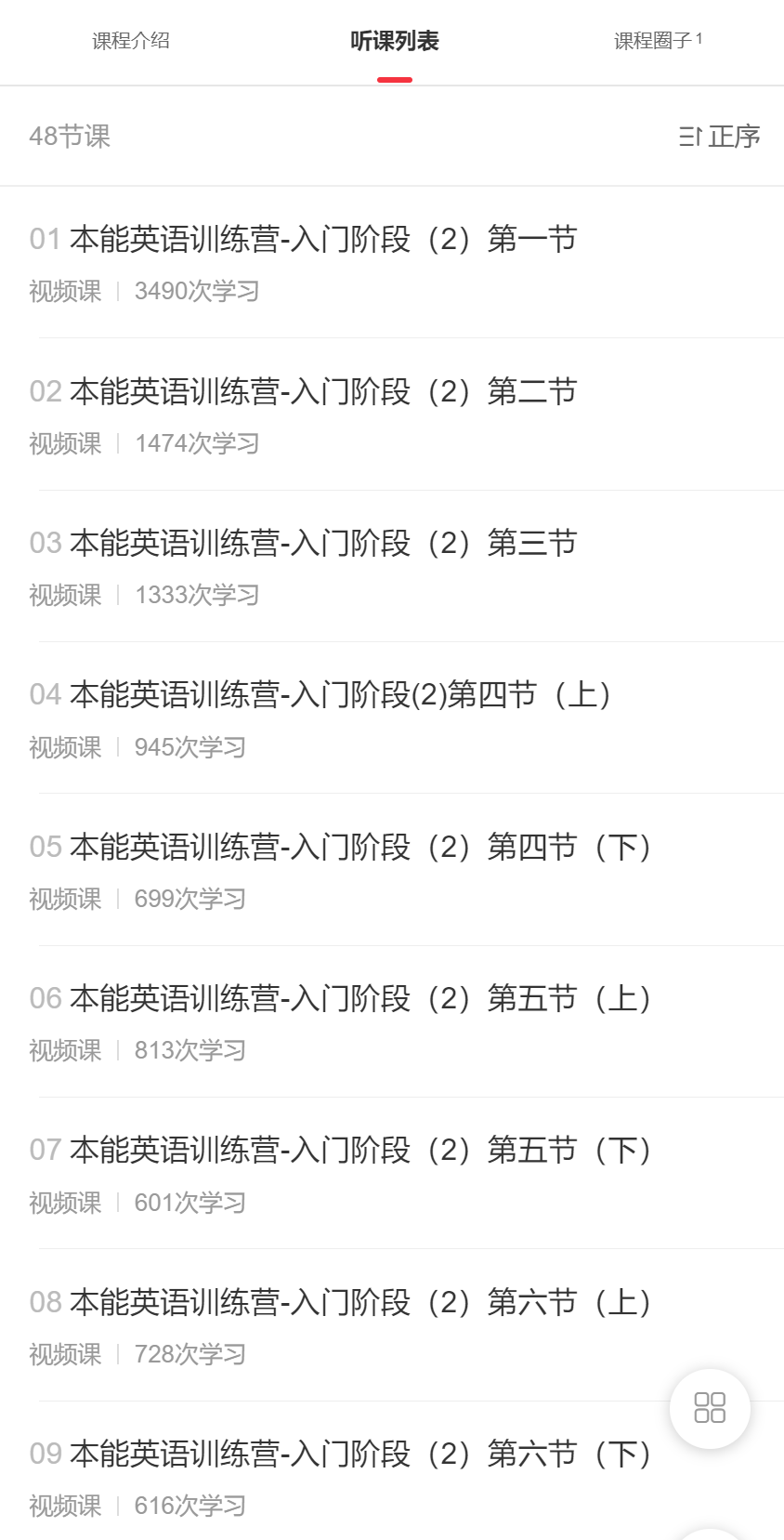Toggle the 正序 sort order
Image resolution: width=784 pixels, height=1540 pixels.
coord(719,137)
